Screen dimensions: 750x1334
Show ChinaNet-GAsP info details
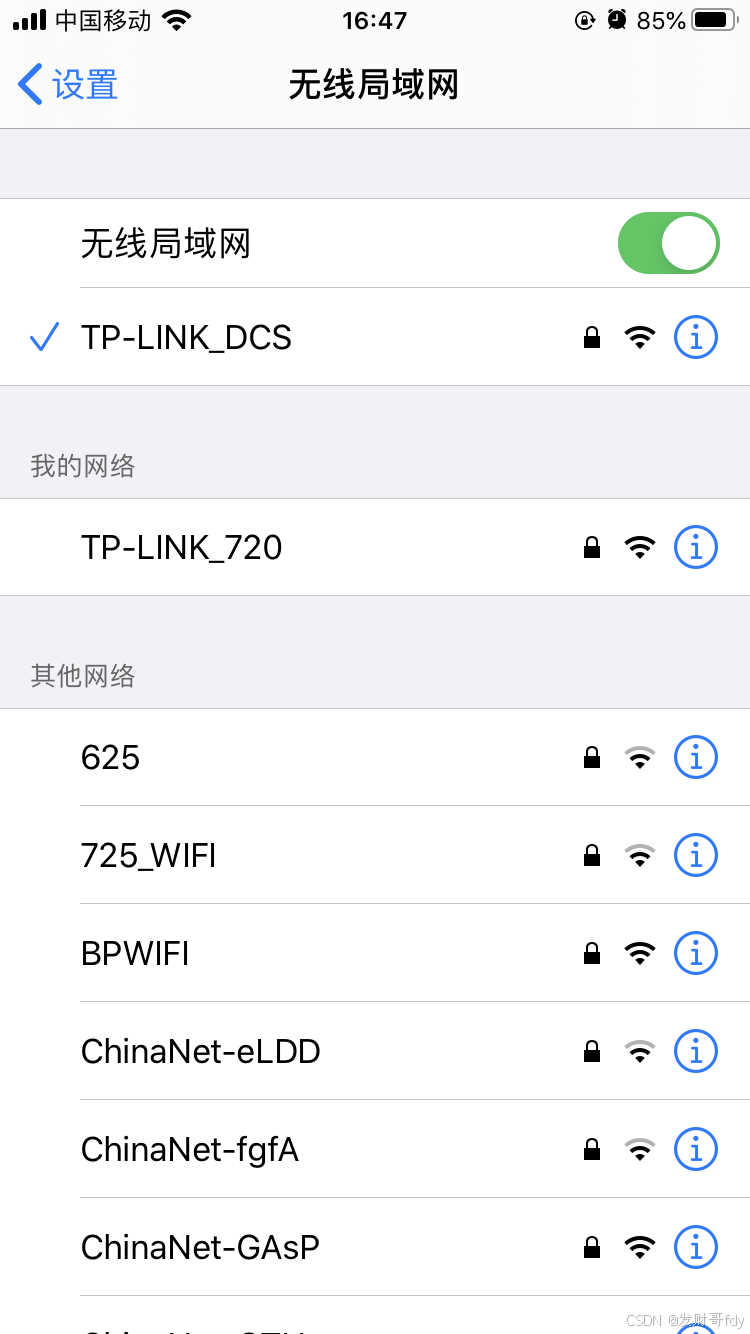(696, 1247)
